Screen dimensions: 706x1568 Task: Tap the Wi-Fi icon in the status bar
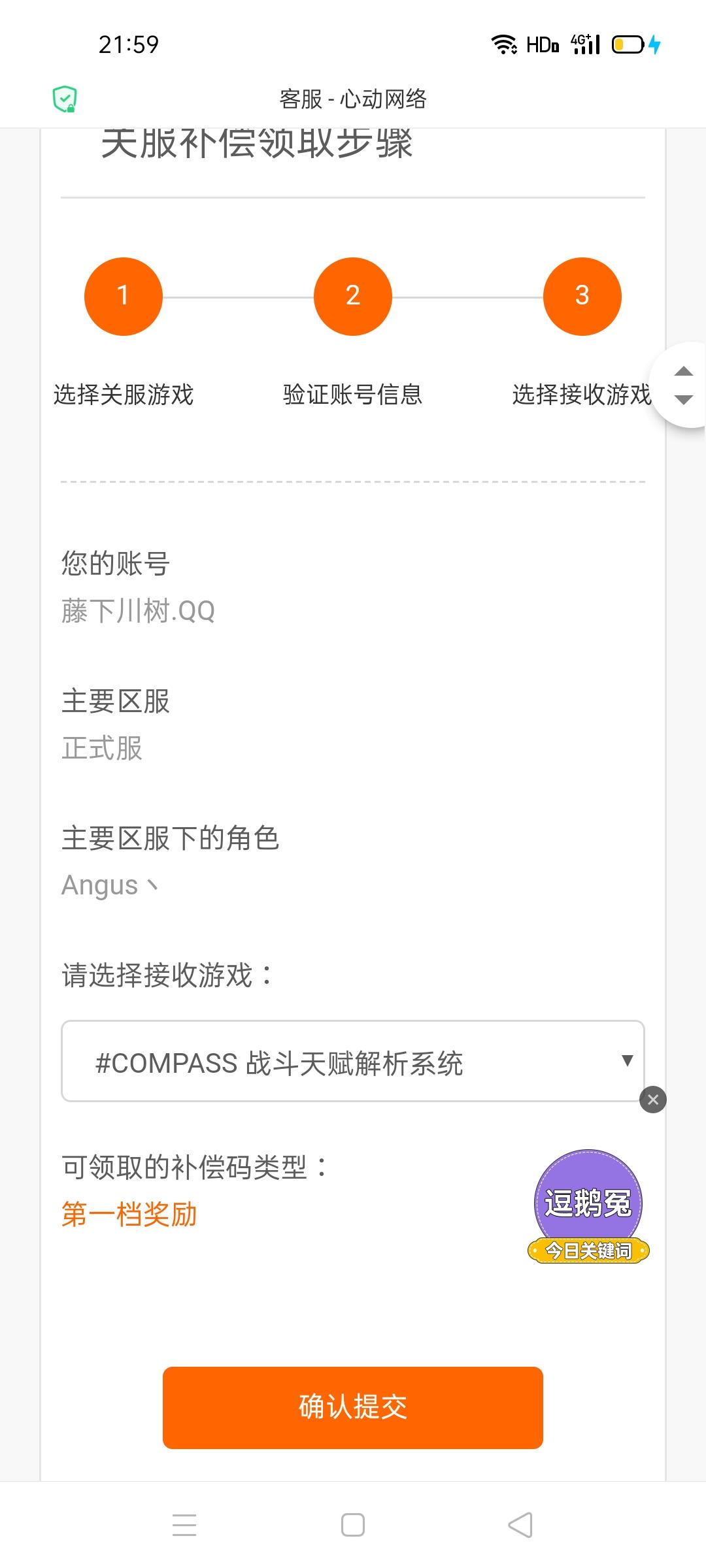tap(503, 44)
